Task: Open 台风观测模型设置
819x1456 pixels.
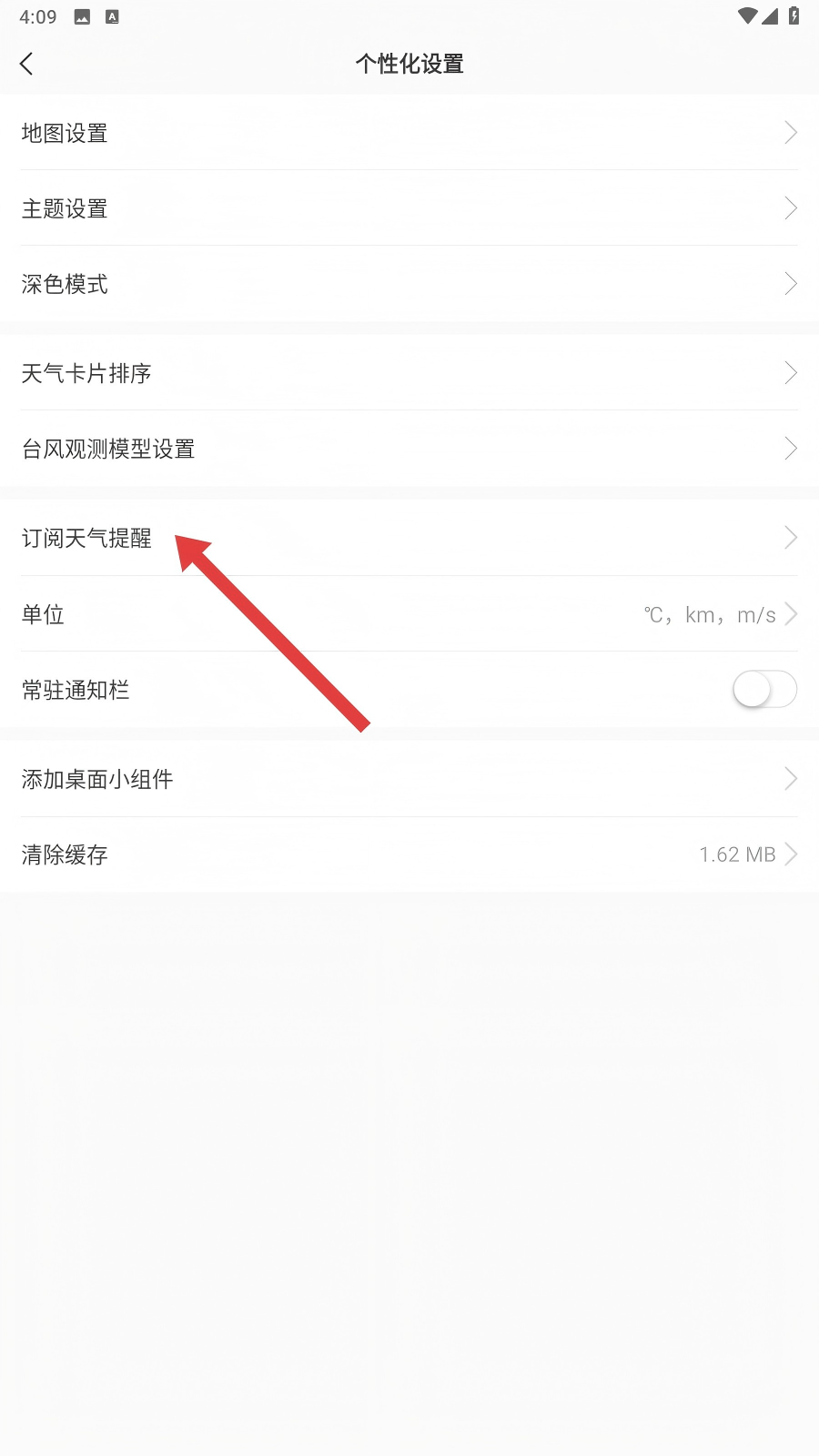Action: click(x=409, y=449)
